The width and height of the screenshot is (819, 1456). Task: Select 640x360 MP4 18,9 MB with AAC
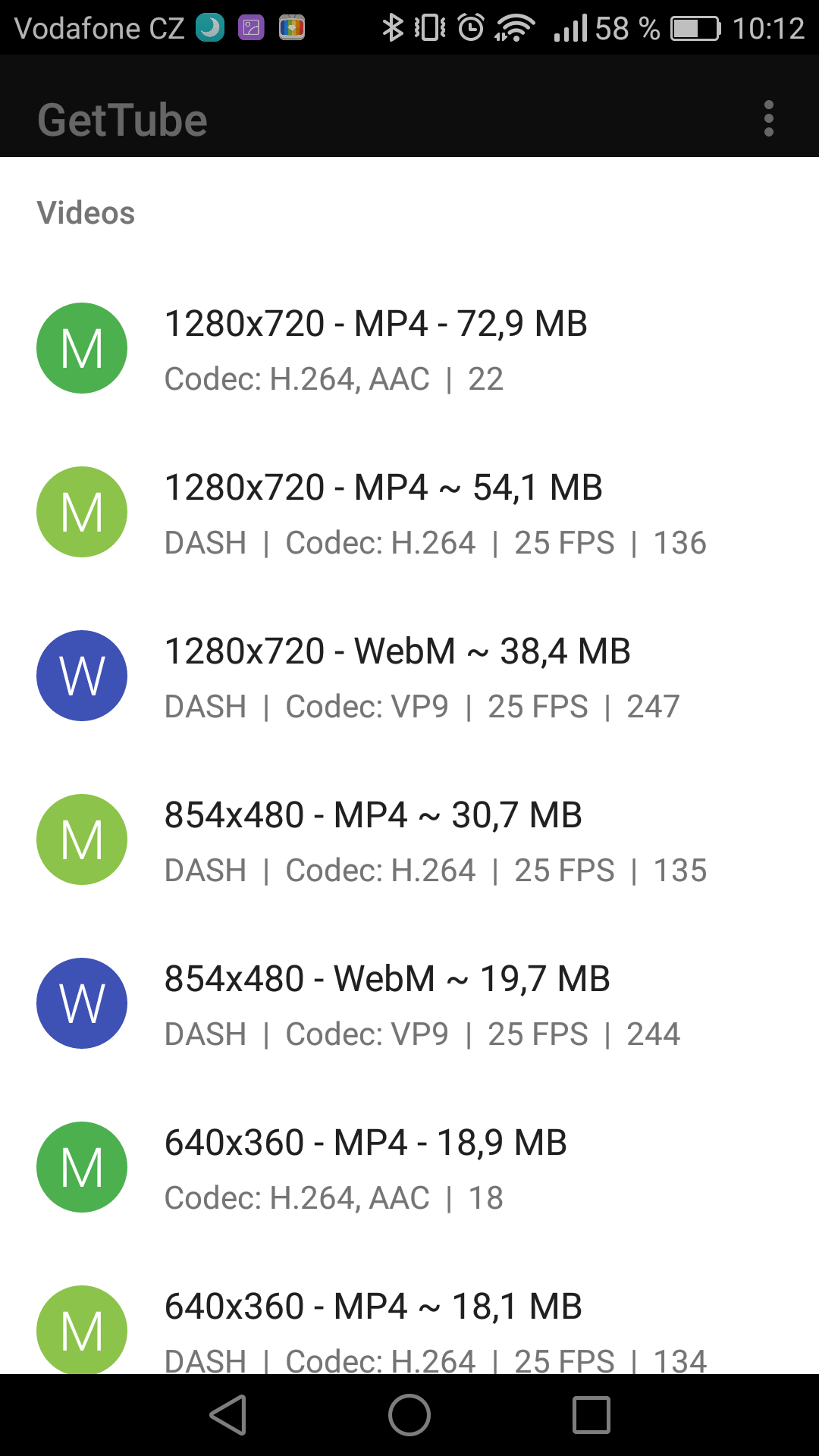[x=409, y=1168]
